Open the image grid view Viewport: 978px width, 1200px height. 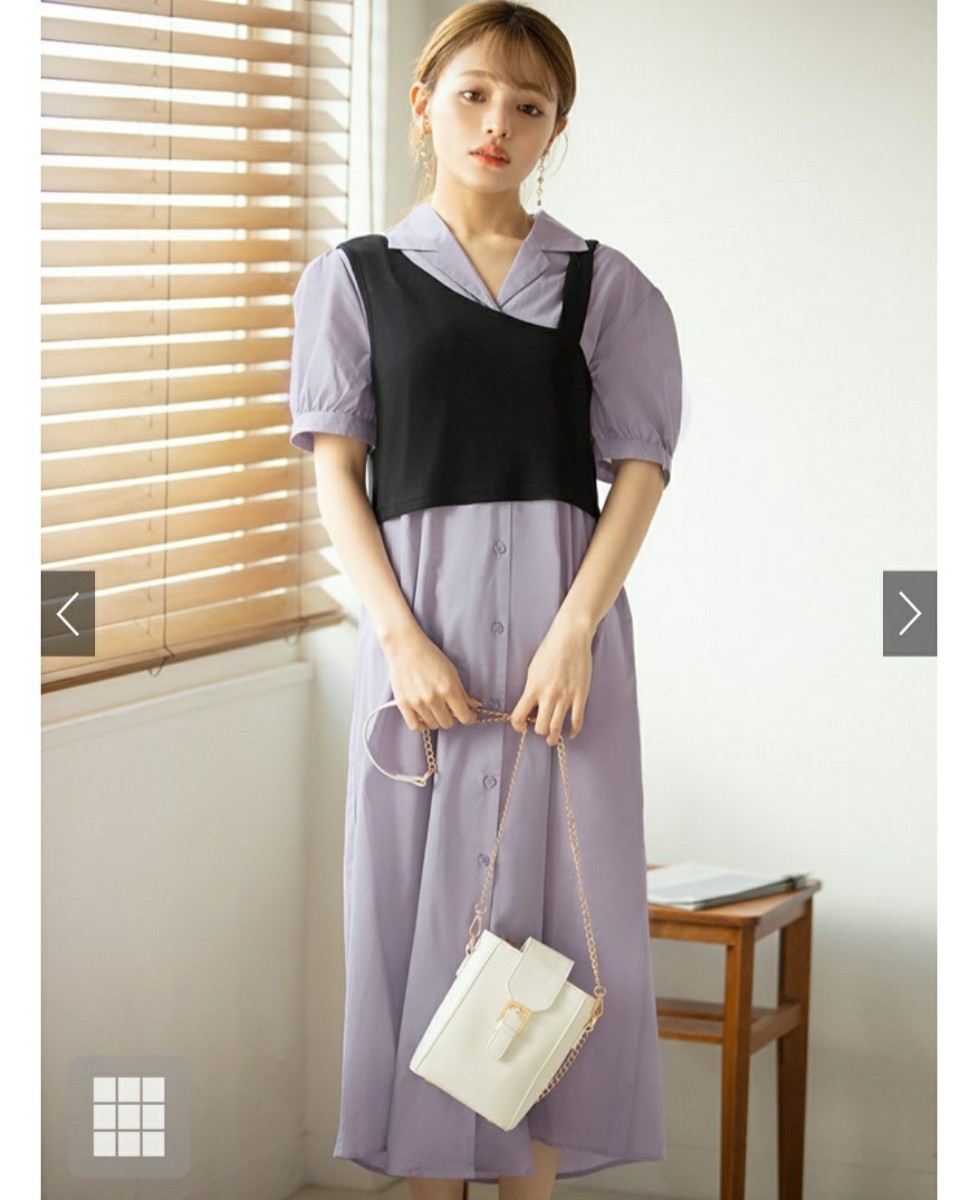click(129, 1116)
